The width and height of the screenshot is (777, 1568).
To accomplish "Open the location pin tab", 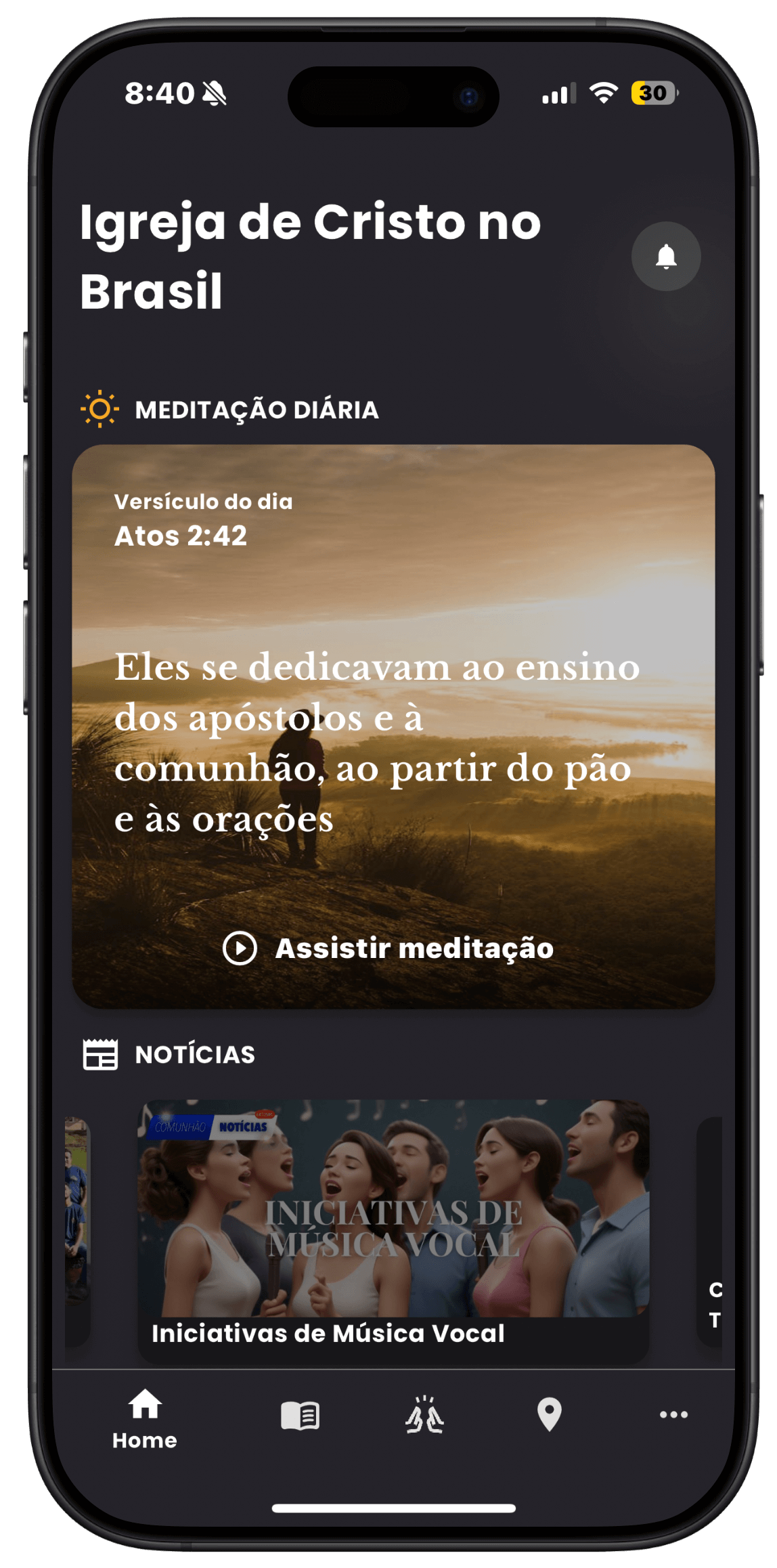I will coord(549,1415).
